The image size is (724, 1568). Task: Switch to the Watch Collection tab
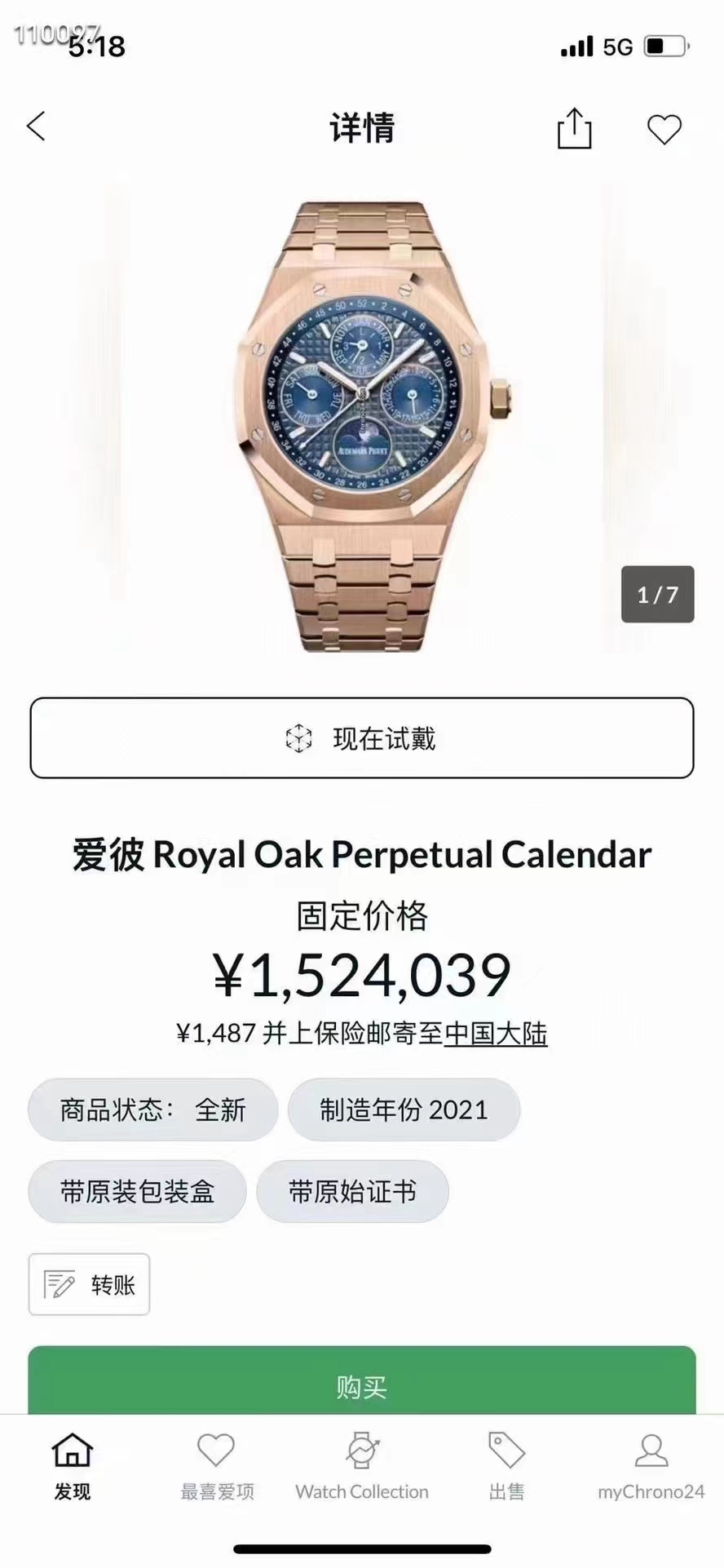(x=362, y=1467)
